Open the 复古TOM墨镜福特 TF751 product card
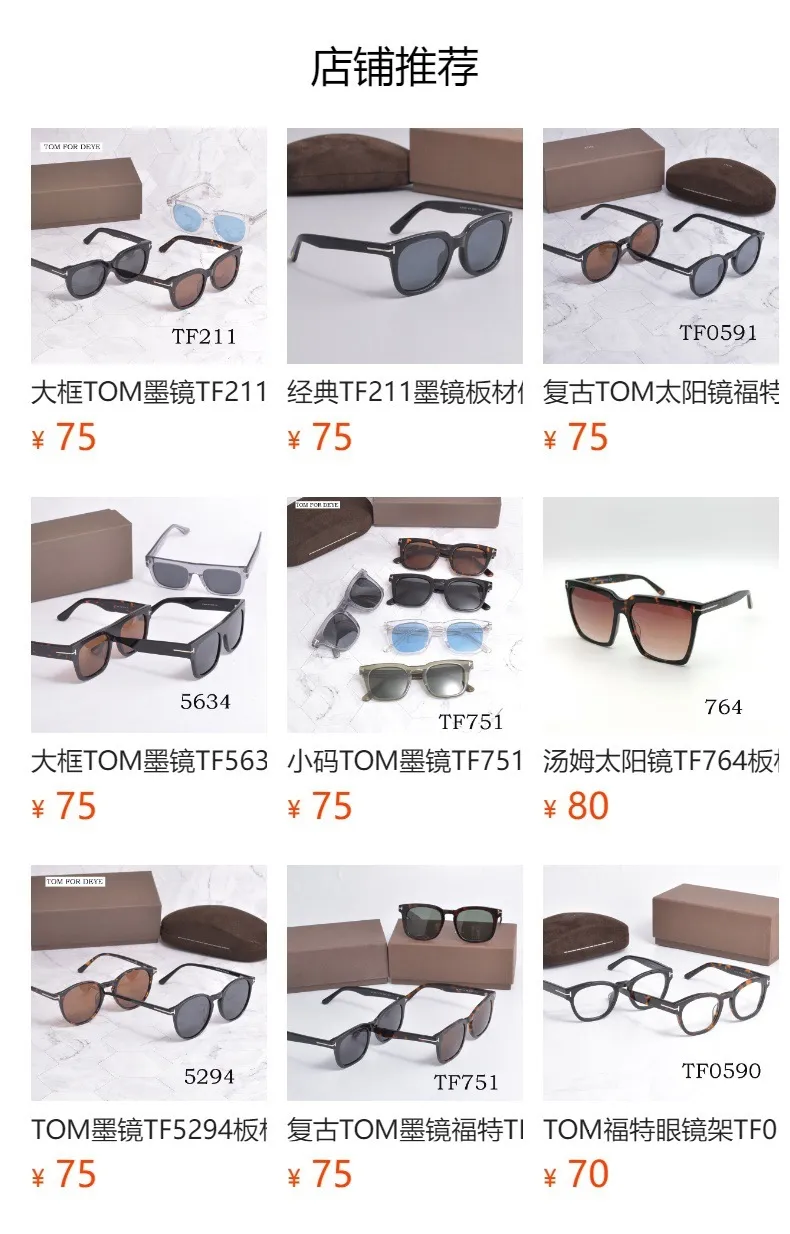790x1234 pixels. pos(405,1029)
